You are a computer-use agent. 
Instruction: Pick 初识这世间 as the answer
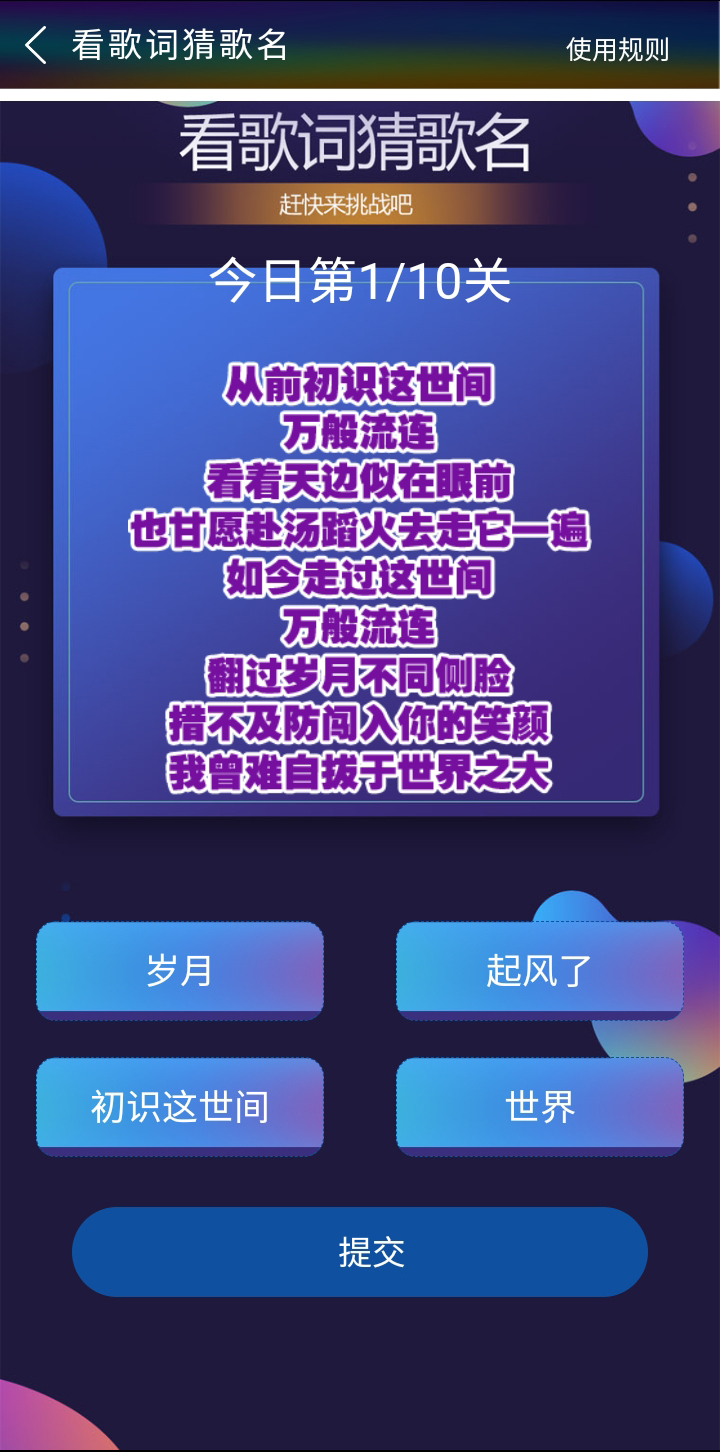click(180, 1107)
